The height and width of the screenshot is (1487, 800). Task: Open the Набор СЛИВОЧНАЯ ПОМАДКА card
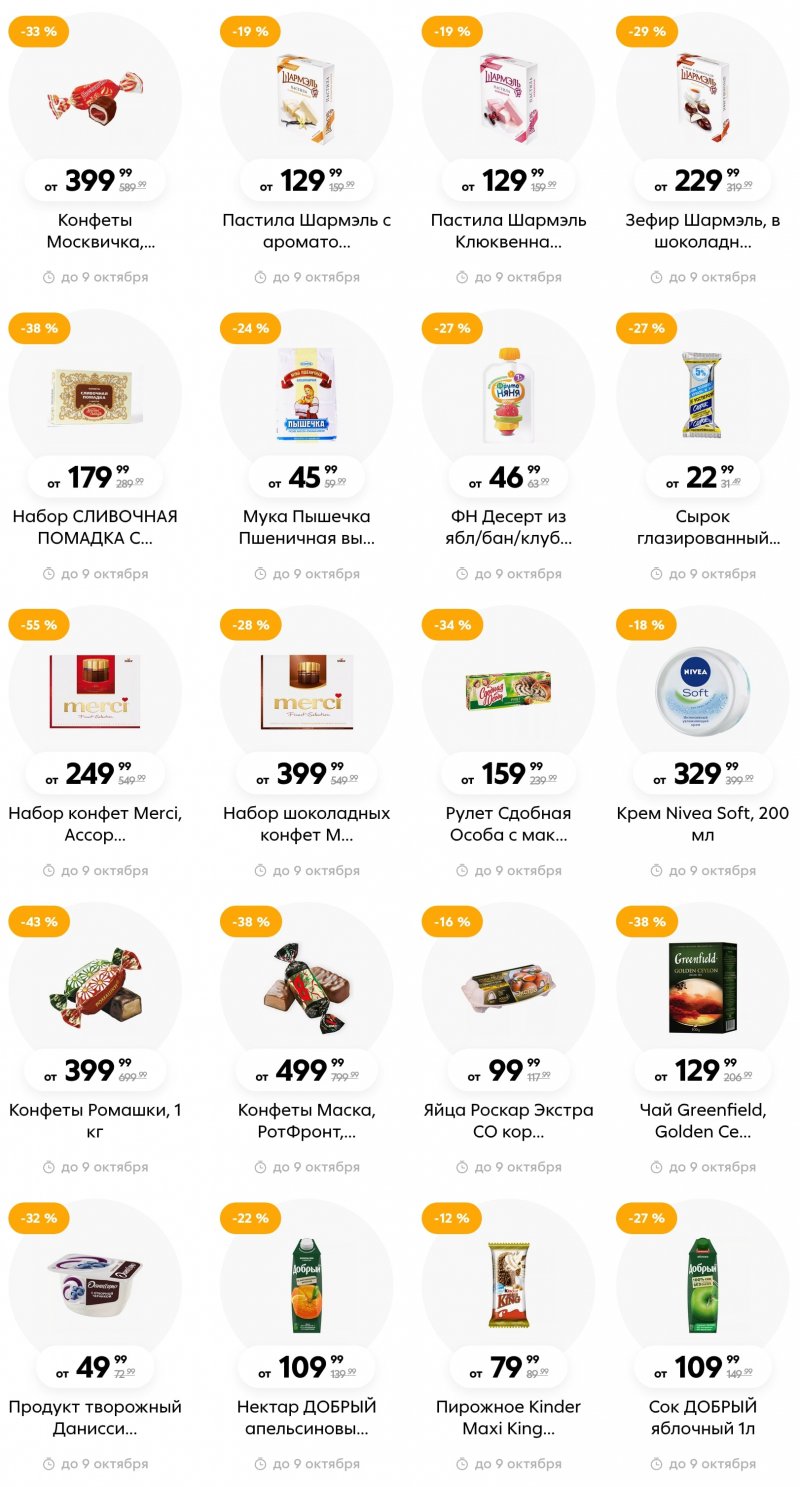tap(95, 396)
